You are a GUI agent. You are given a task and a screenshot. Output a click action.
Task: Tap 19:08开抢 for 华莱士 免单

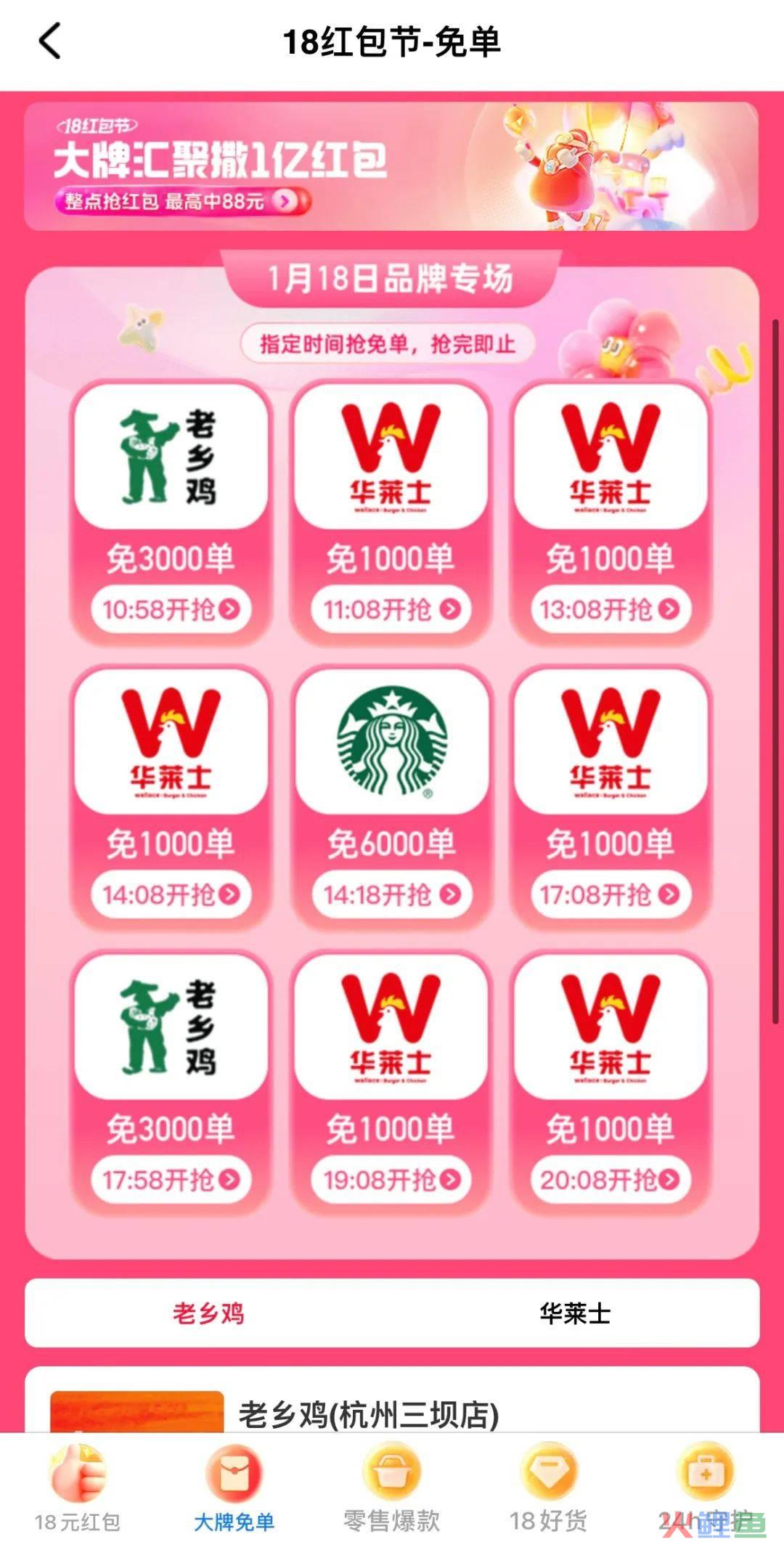(x=391, y=1180)
